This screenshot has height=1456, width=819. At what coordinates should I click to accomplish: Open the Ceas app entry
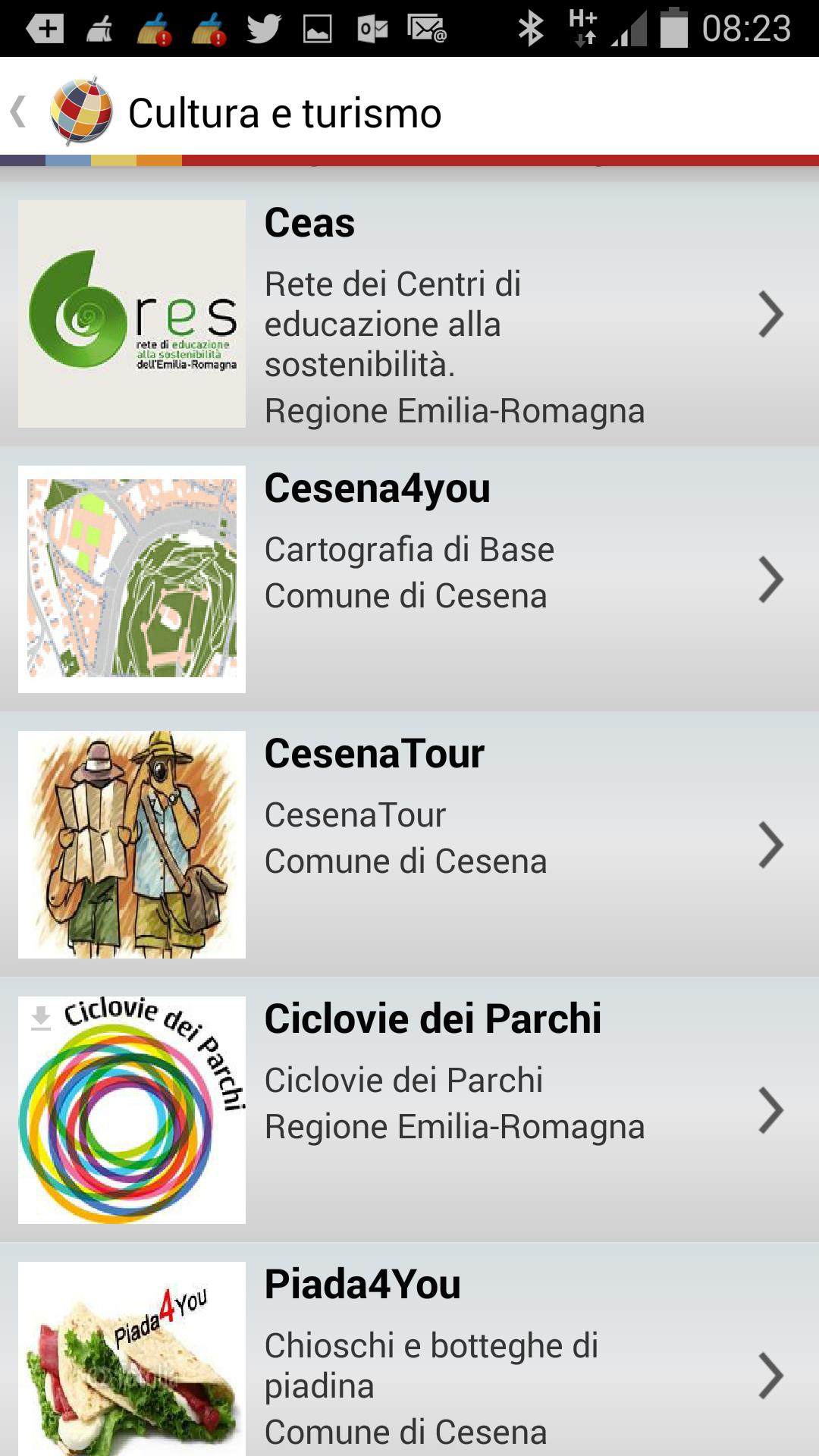(x=409, y=314)
